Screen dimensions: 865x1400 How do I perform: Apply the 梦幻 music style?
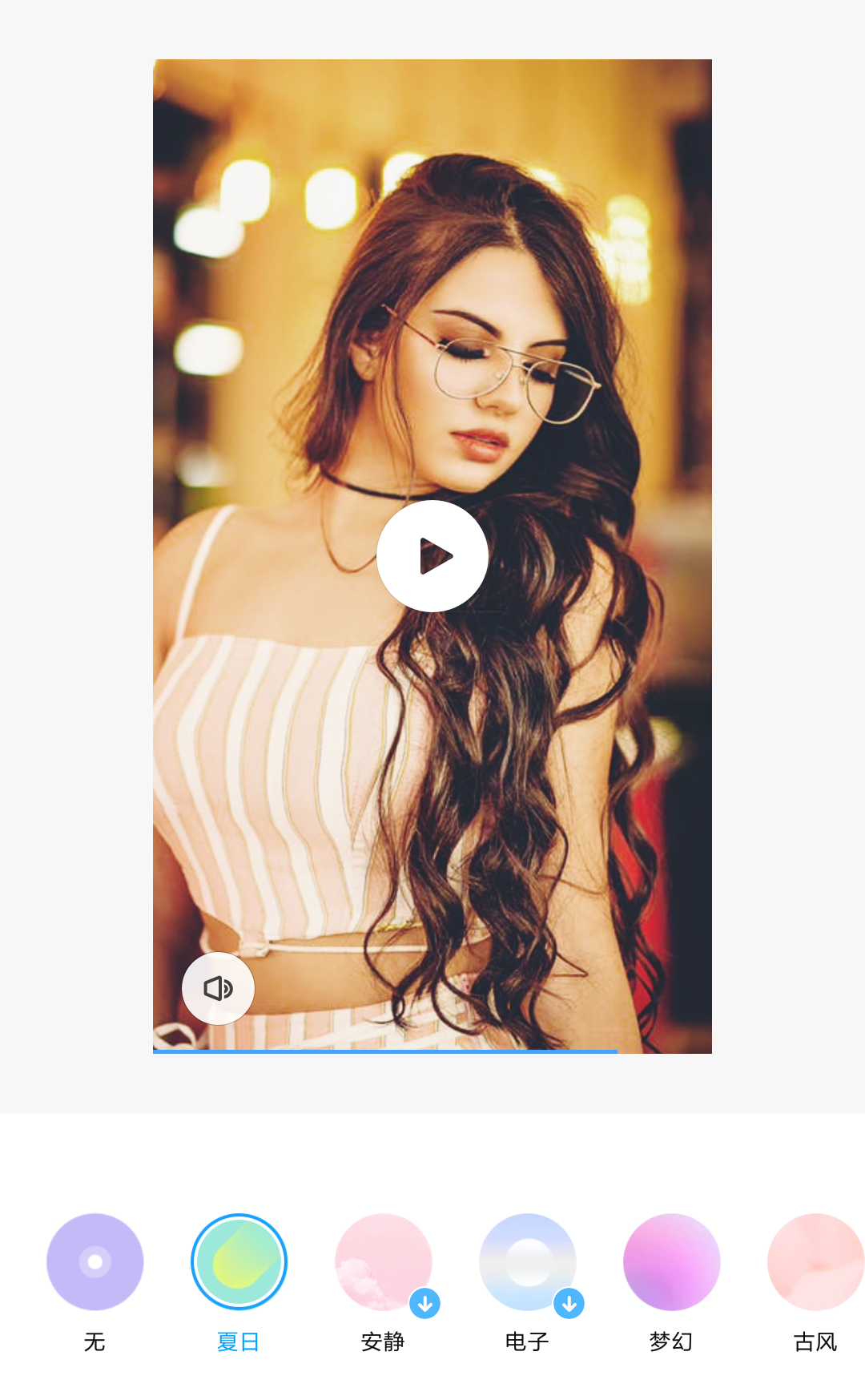click(671, 1262)
